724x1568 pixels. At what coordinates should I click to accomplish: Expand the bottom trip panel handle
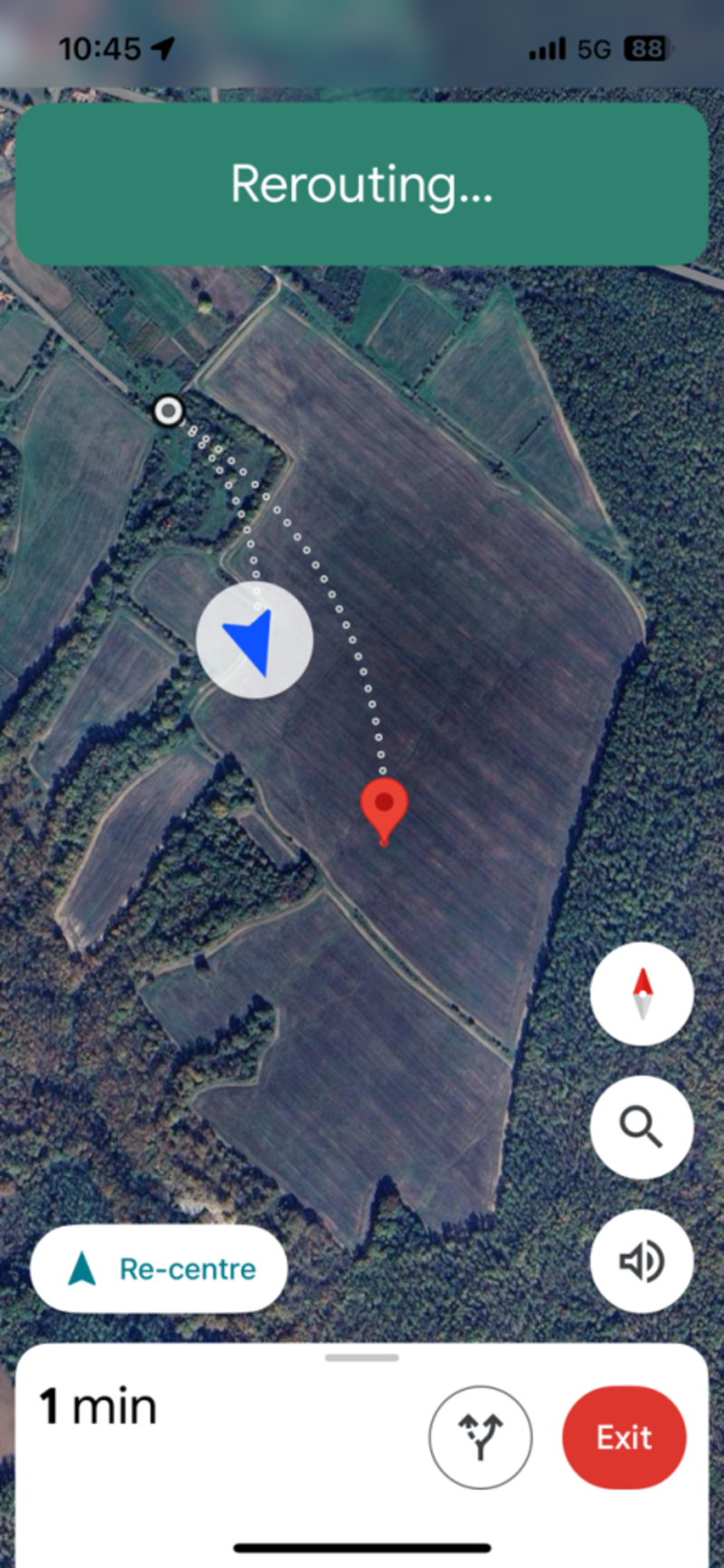click(x=362, y=1358)
